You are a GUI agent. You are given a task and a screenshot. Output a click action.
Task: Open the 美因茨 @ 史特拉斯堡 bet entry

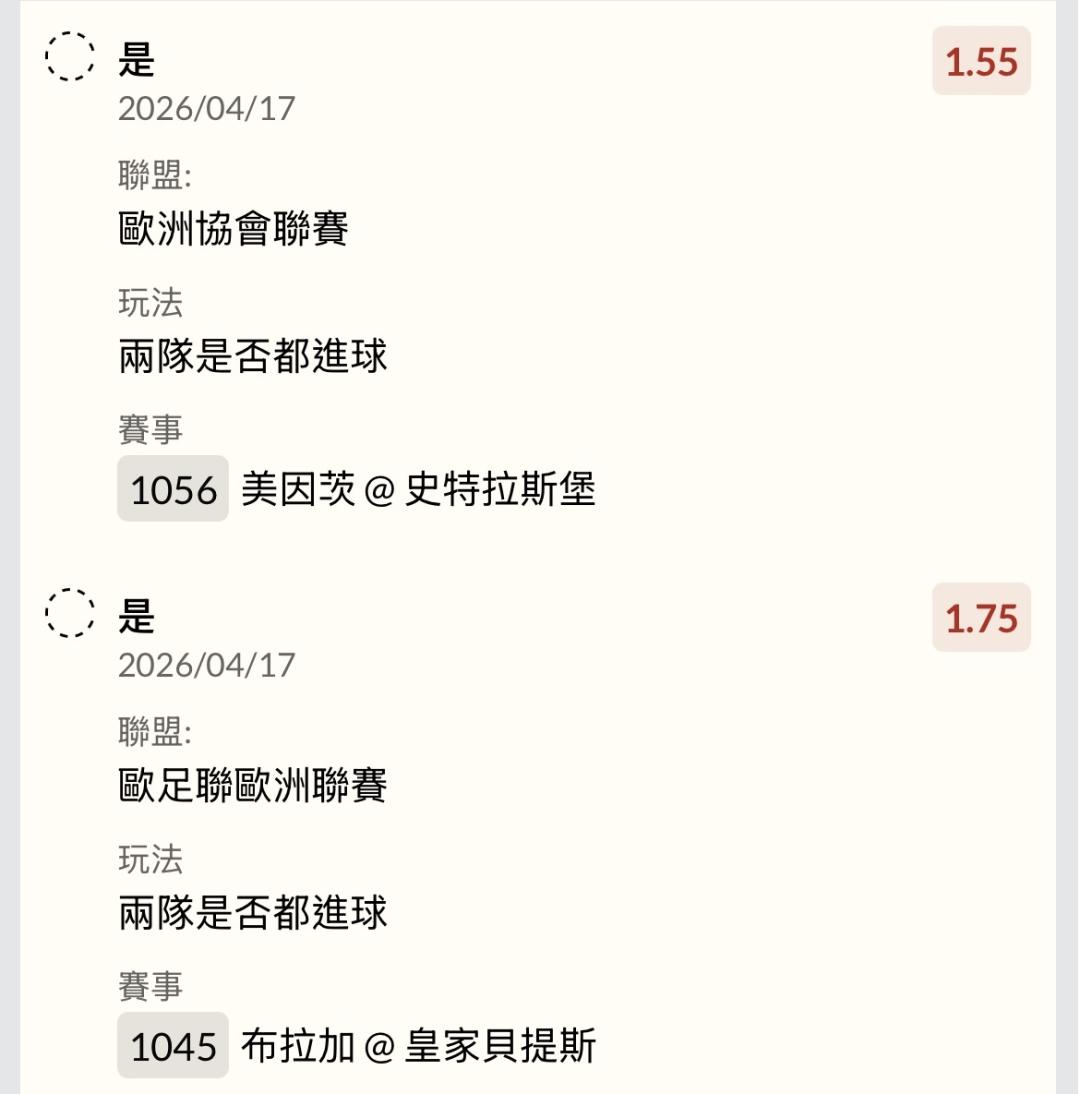point(418,490)
